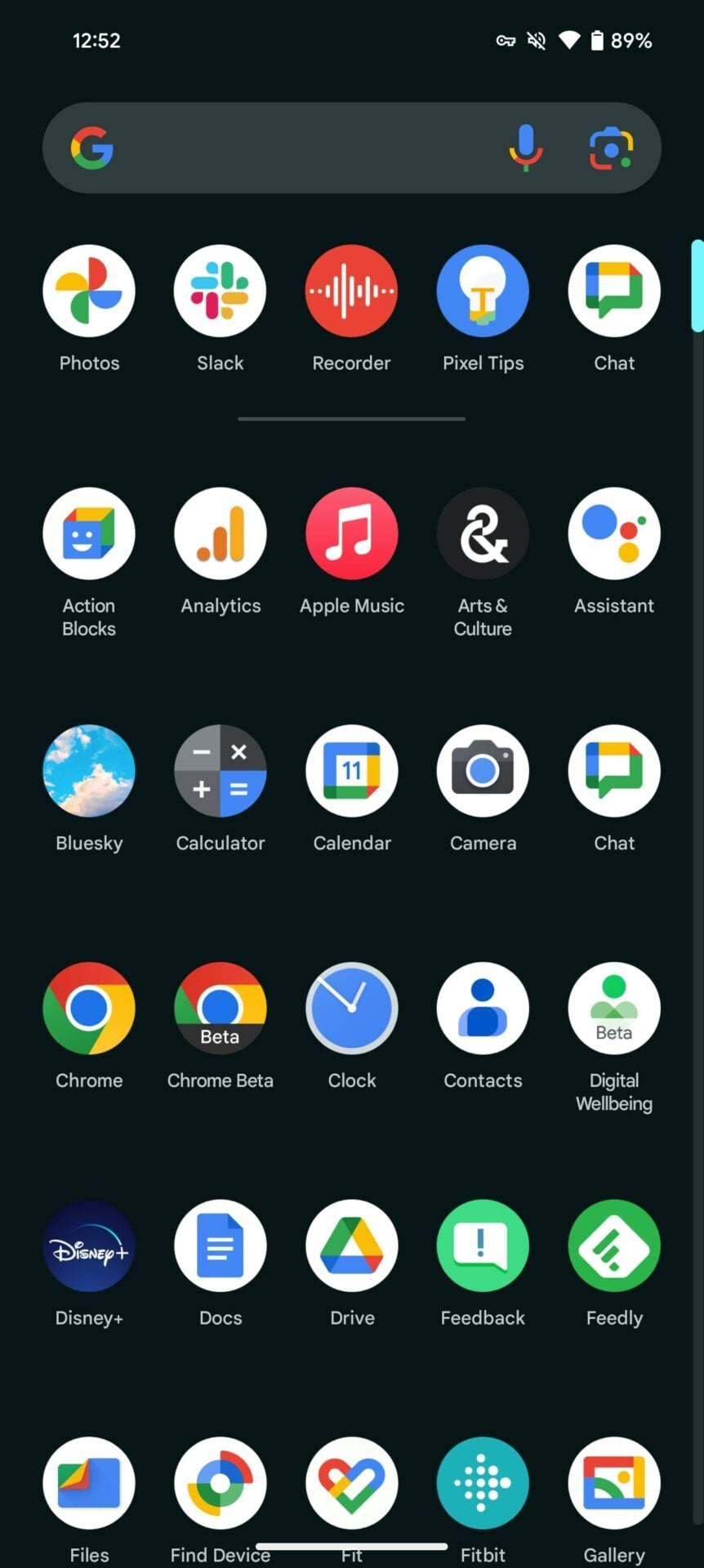This screenshot has height=1568, width=704.
Task: Launch Disney+
Action: coord(89,1246)
